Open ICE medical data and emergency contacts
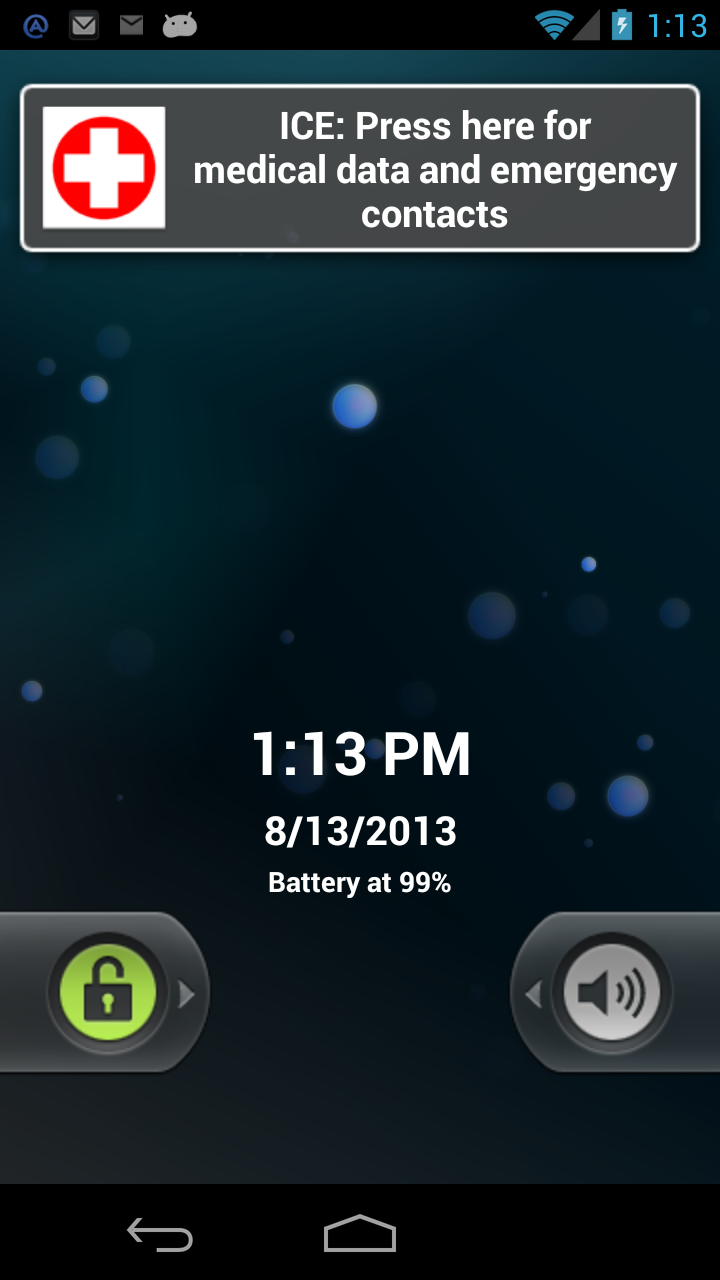 click(360, 168)
